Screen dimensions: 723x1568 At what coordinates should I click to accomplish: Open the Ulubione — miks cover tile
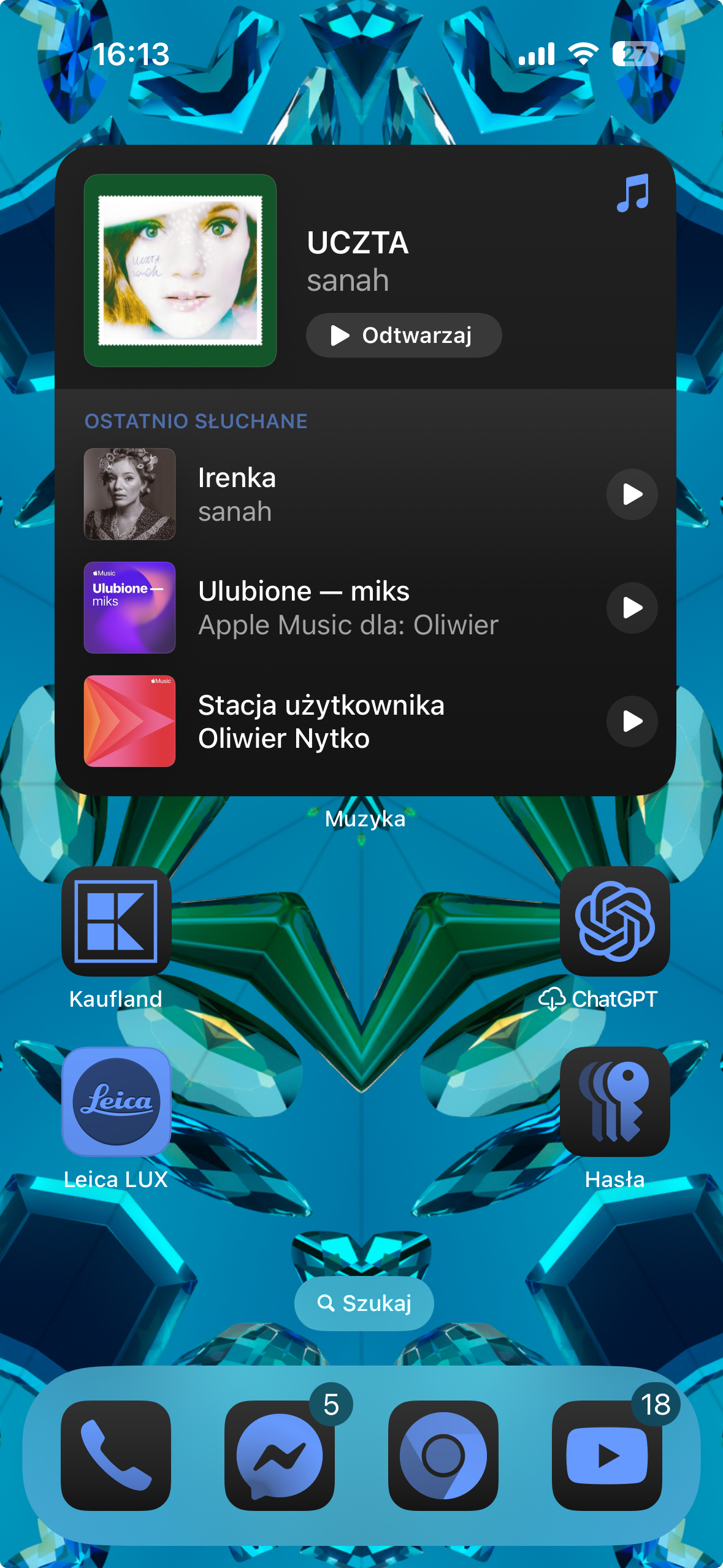coord(129,608)
